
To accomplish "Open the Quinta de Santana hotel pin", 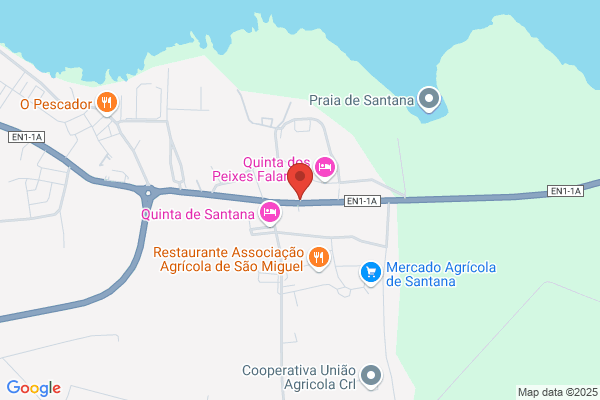I will click(x=270, y=213).
